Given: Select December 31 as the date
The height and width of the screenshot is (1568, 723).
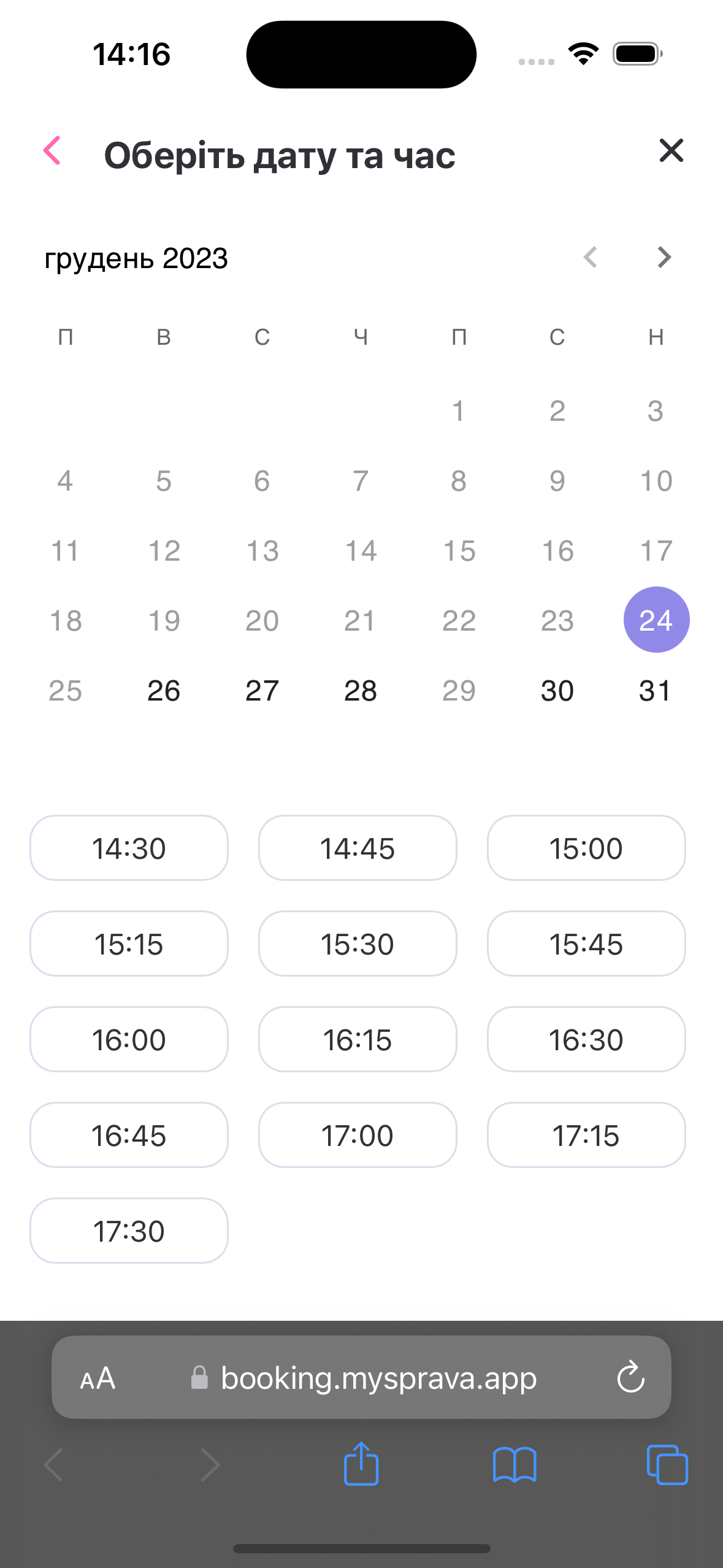Looking at the screenshot, I should click(655, 691).
